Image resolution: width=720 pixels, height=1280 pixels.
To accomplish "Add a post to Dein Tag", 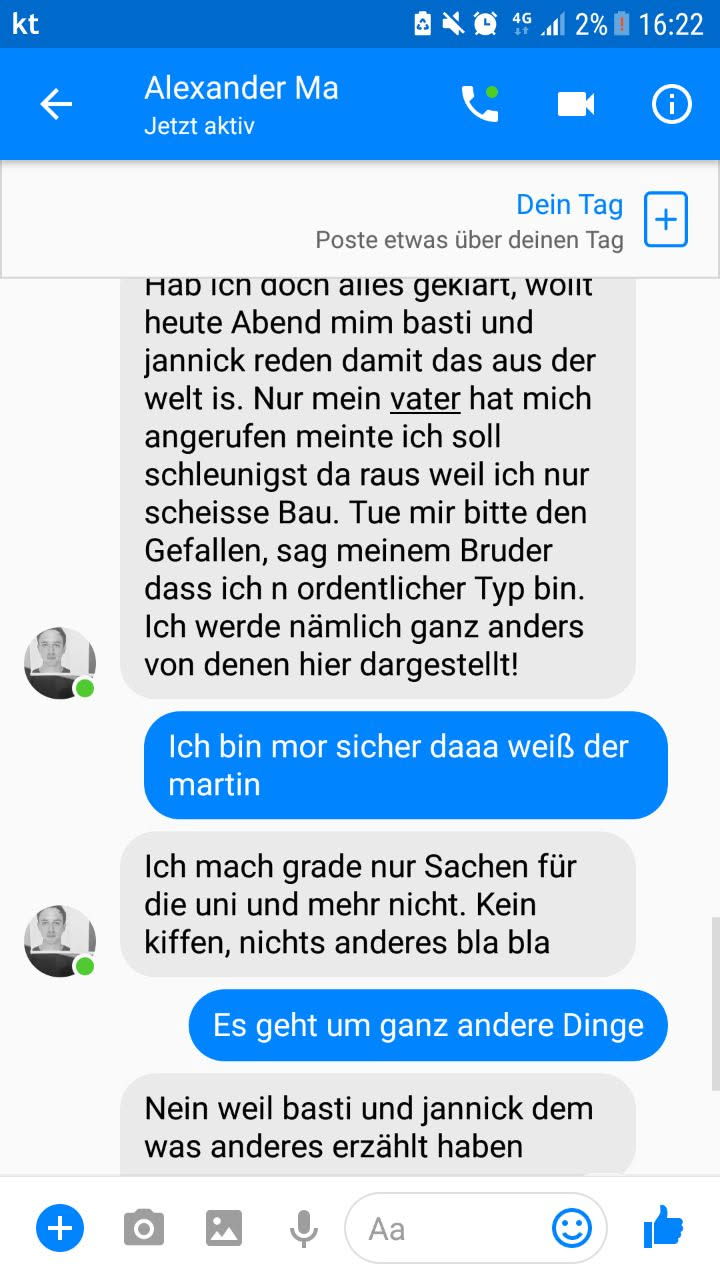I will coord(665,219).
